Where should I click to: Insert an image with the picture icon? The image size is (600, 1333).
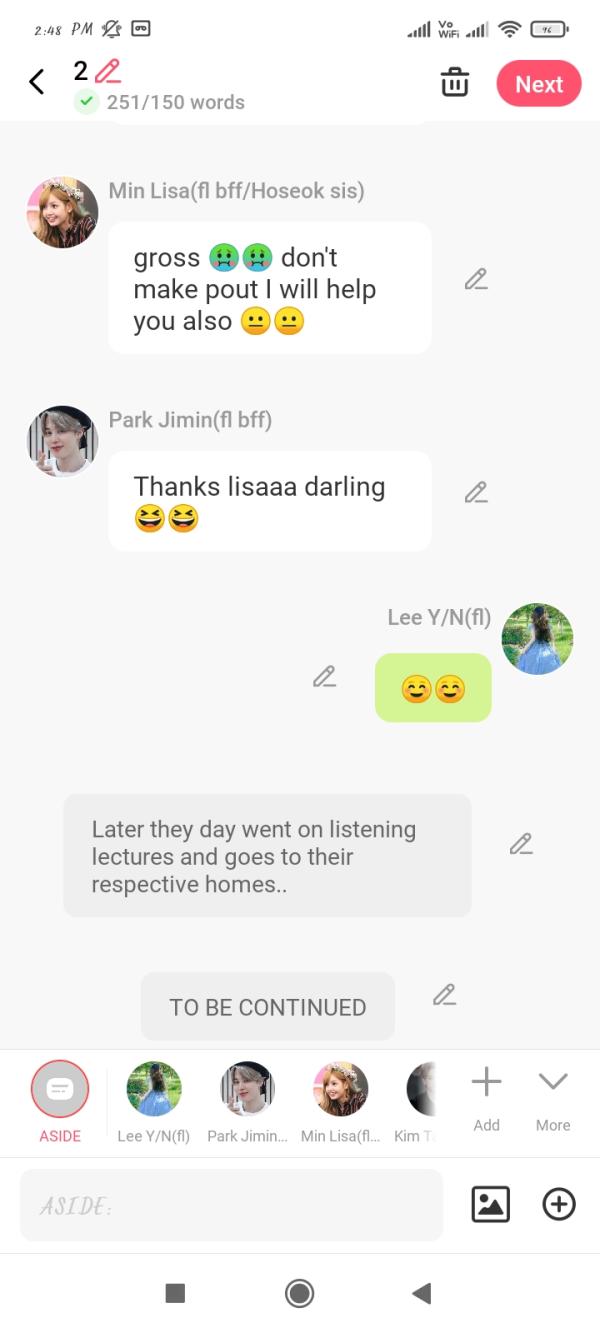coord(490,1204)
